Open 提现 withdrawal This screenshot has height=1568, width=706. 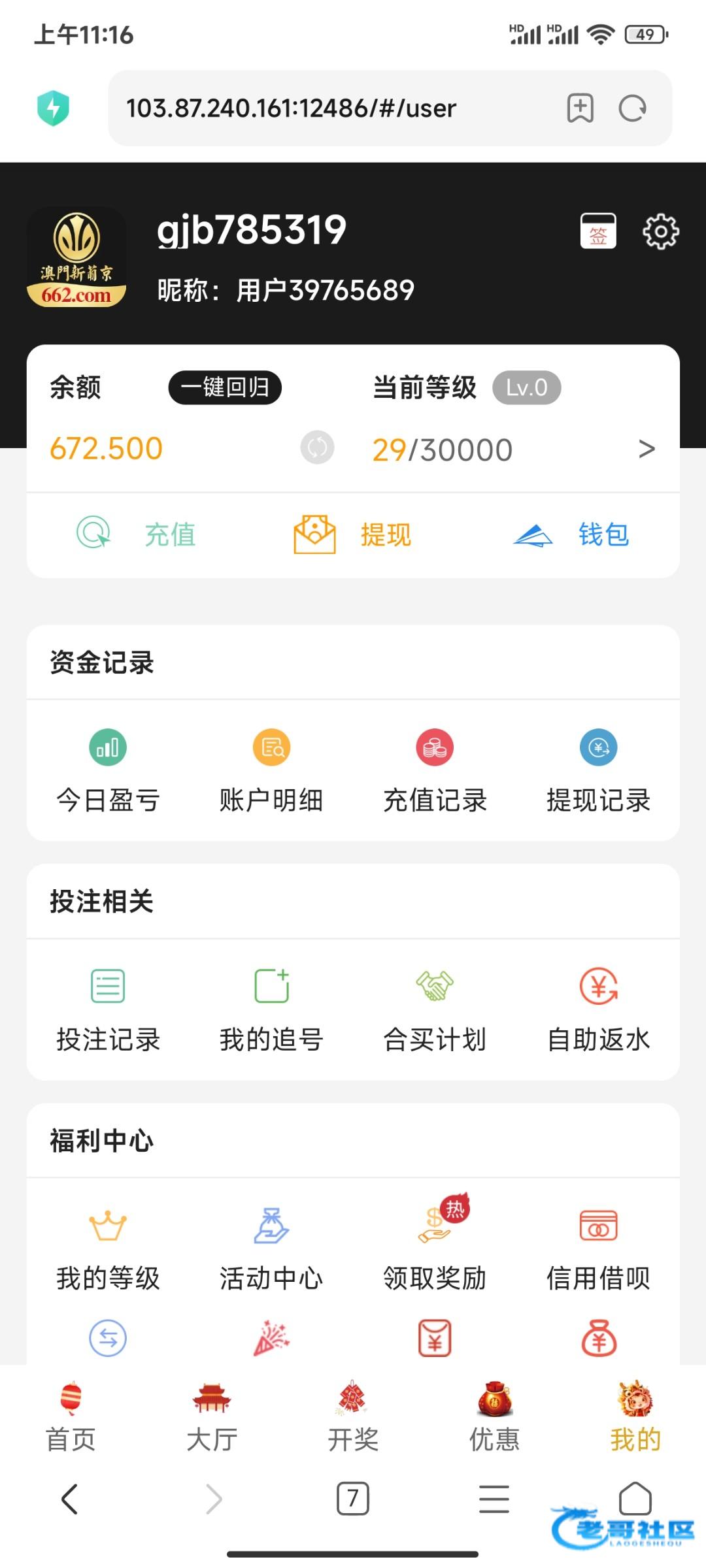click(353, 534)
